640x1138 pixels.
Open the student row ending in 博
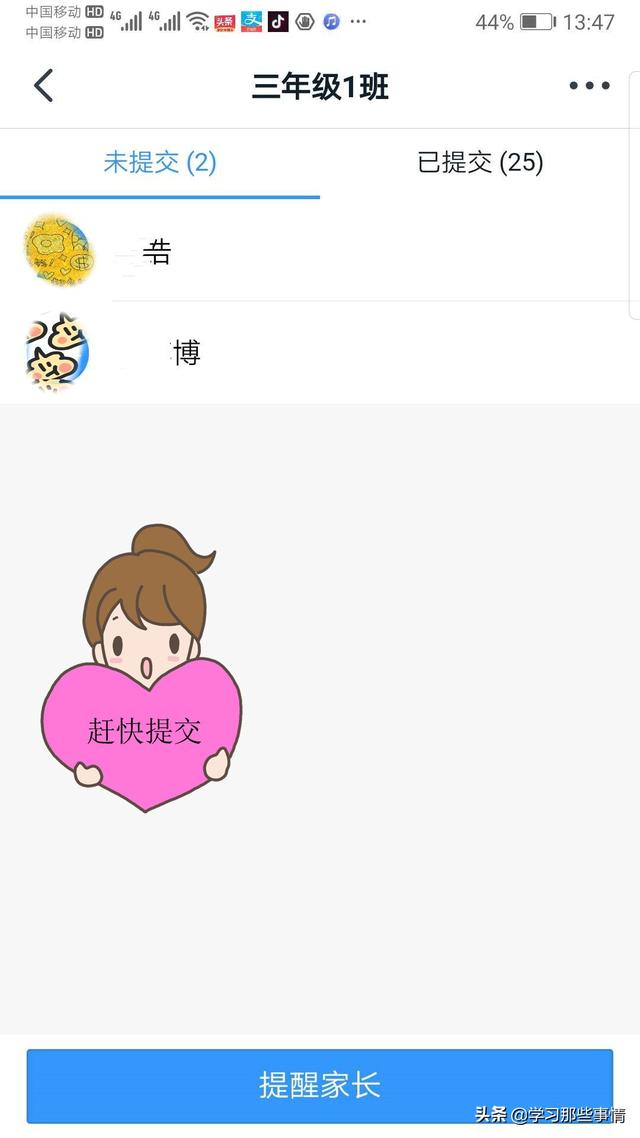click(320, 353)
